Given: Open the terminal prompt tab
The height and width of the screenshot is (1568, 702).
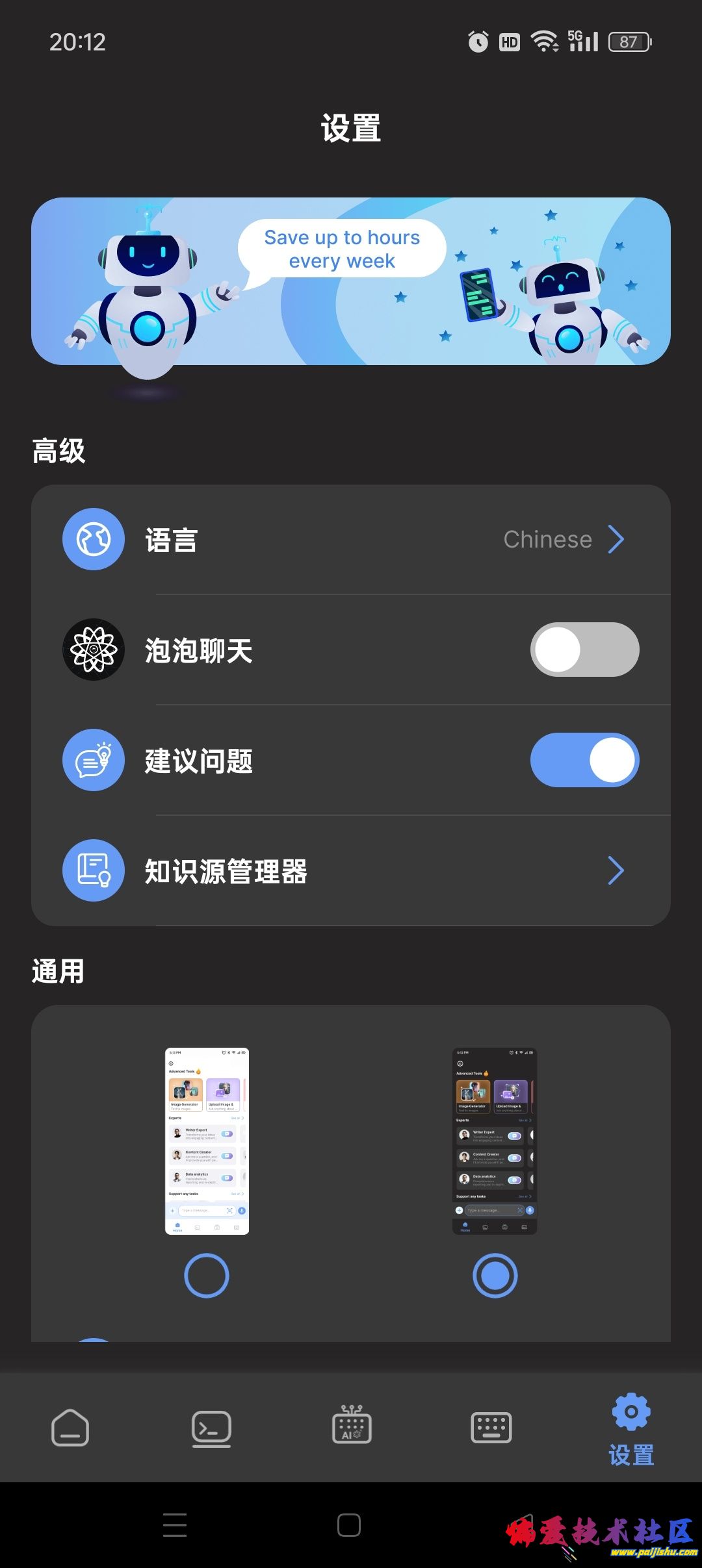Looking at the screenshot, I should (211, 1428).
